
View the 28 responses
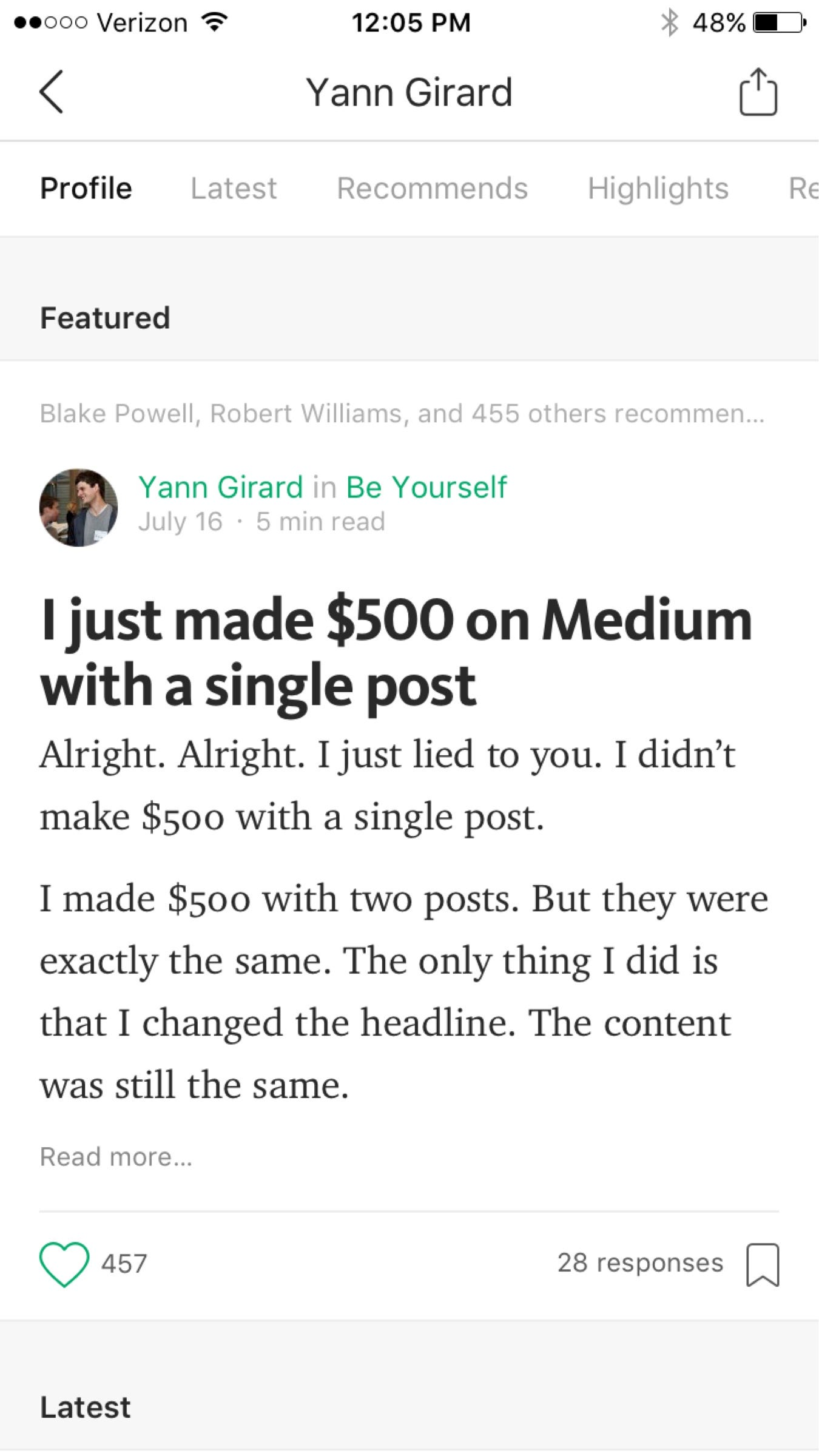[x=640, y=1263]
